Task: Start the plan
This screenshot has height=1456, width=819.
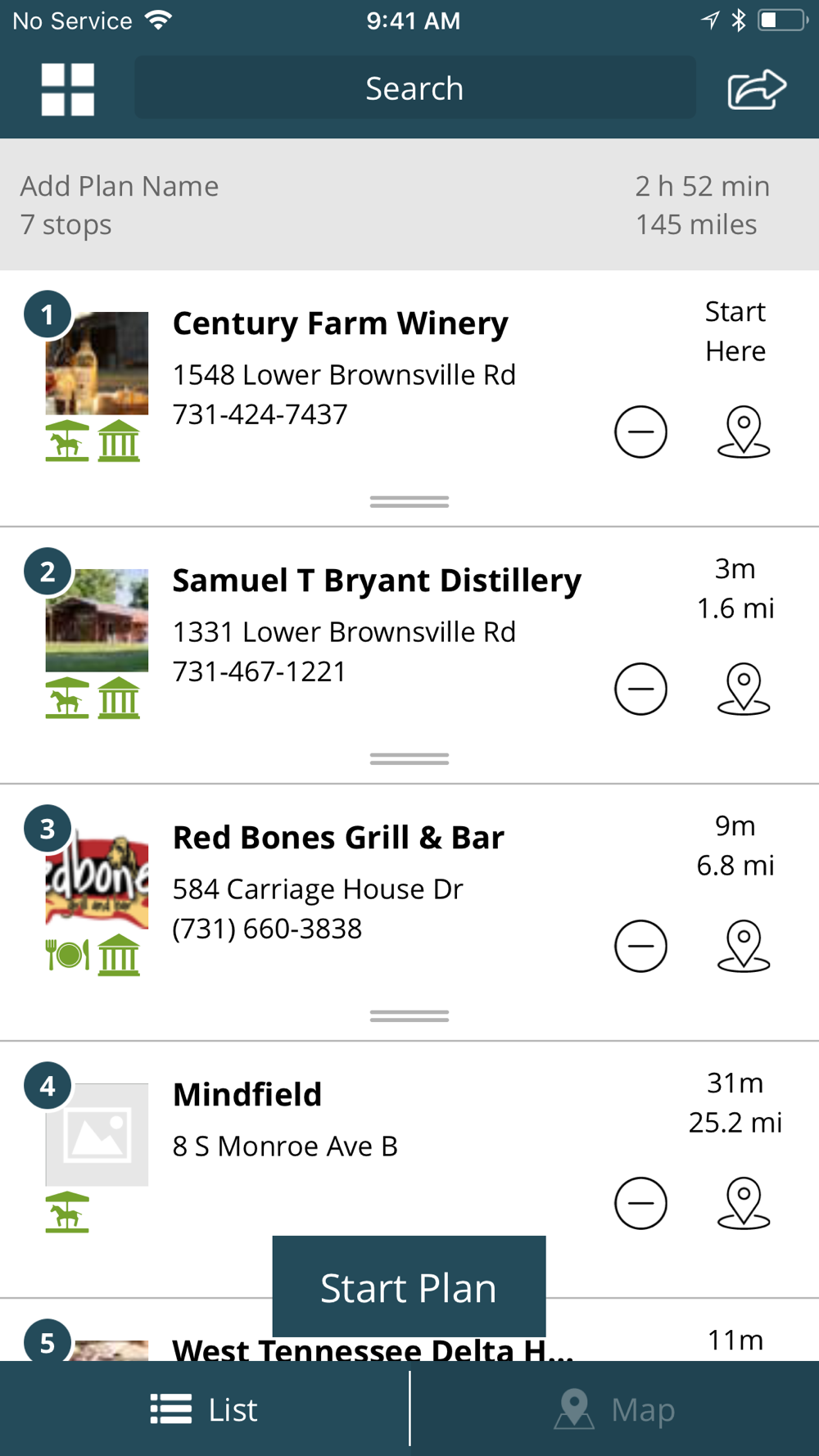Action: click(409, 1287)
